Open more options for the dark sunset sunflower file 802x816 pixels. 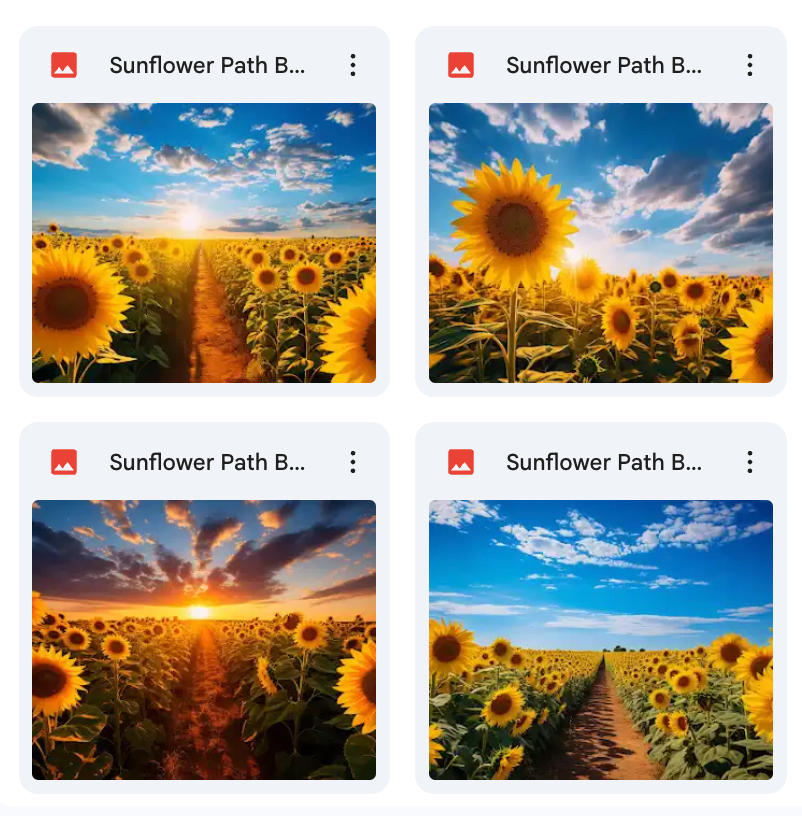point(353,462)
